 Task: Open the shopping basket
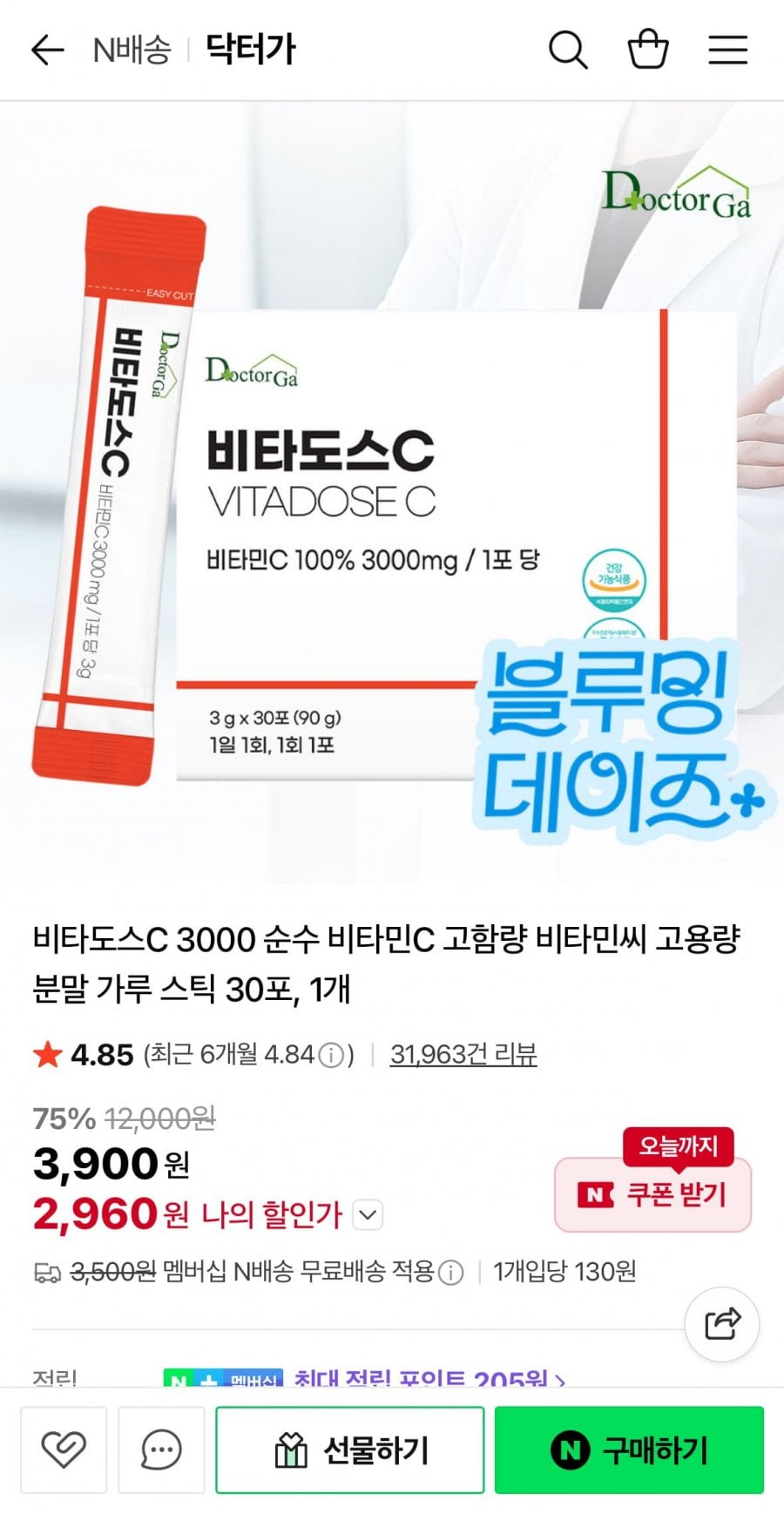[x=648, y=49]
